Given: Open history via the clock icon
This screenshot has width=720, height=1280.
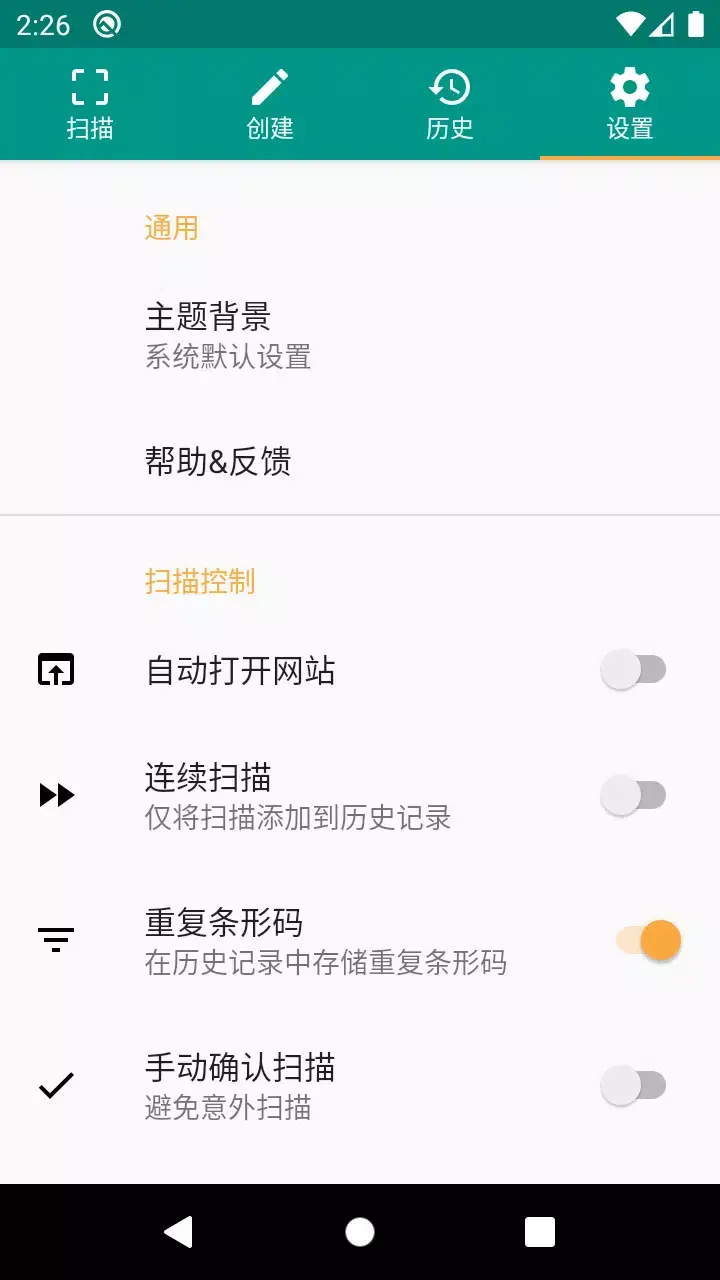Looking at the screenshot, I should [x=450, y=86].
